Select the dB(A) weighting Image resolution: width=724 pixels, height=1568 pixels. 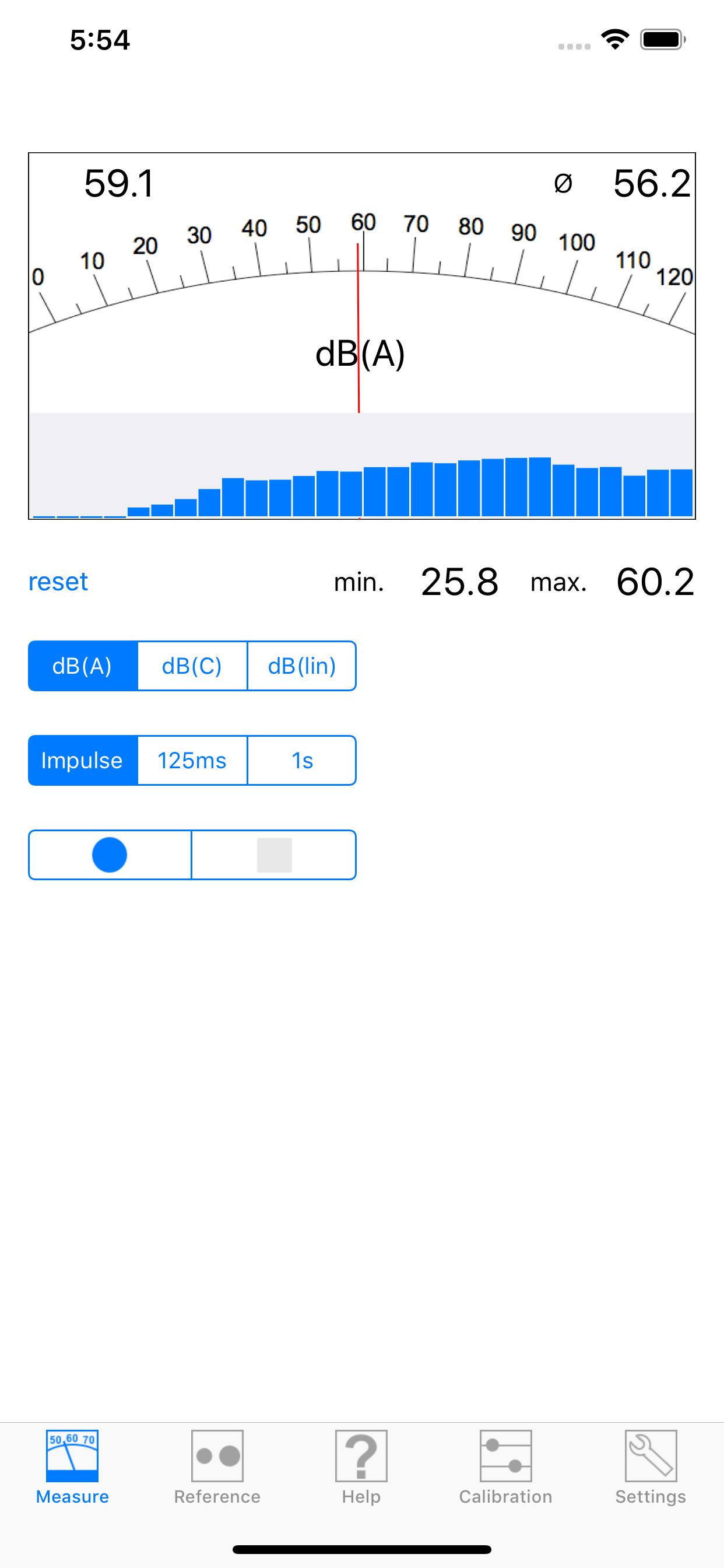point(83,666)
